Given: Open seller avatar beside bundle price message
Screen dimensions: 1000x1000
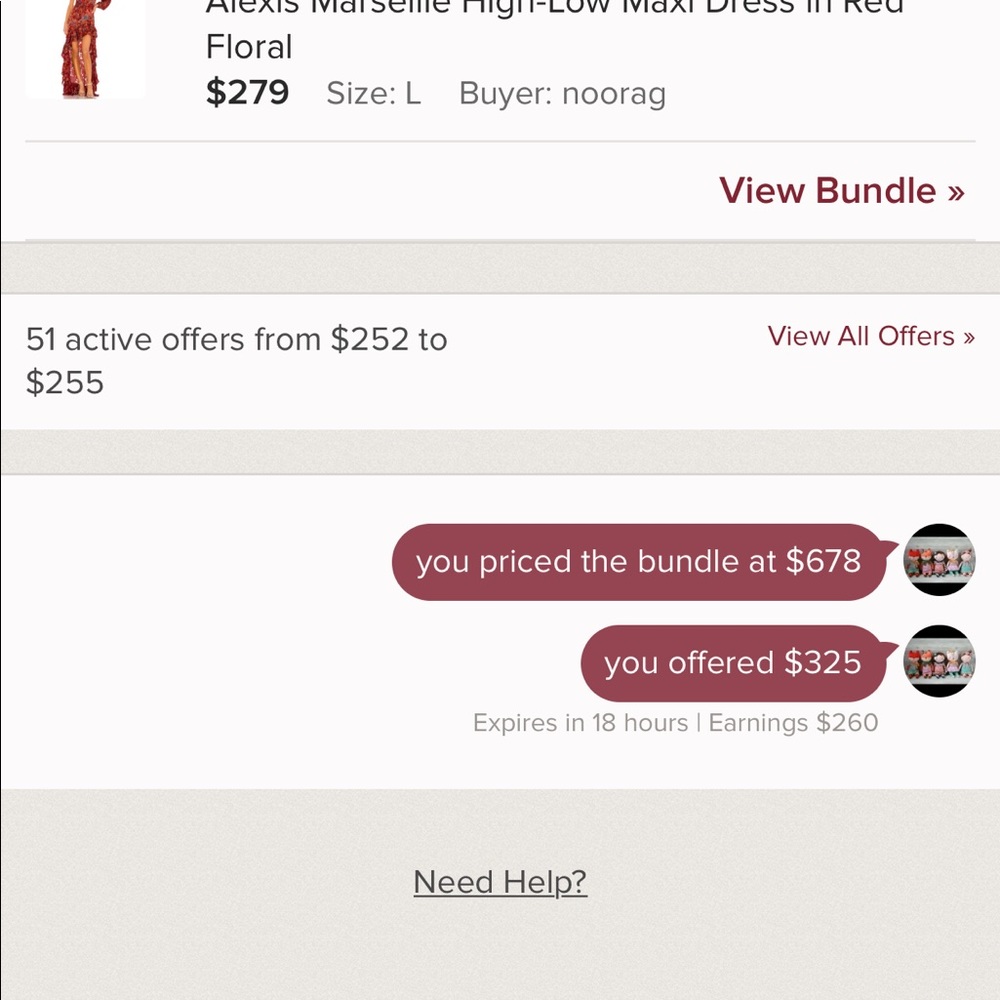Looking at the screenshot, I should [x=939, y=560].
